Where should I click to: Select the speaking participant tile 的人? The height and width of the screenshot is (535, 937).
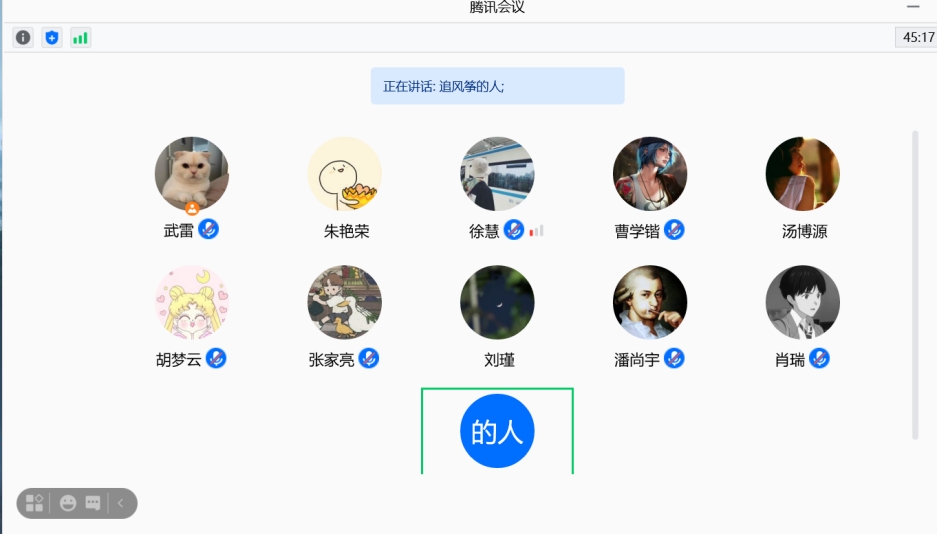[x=497, y=432]
